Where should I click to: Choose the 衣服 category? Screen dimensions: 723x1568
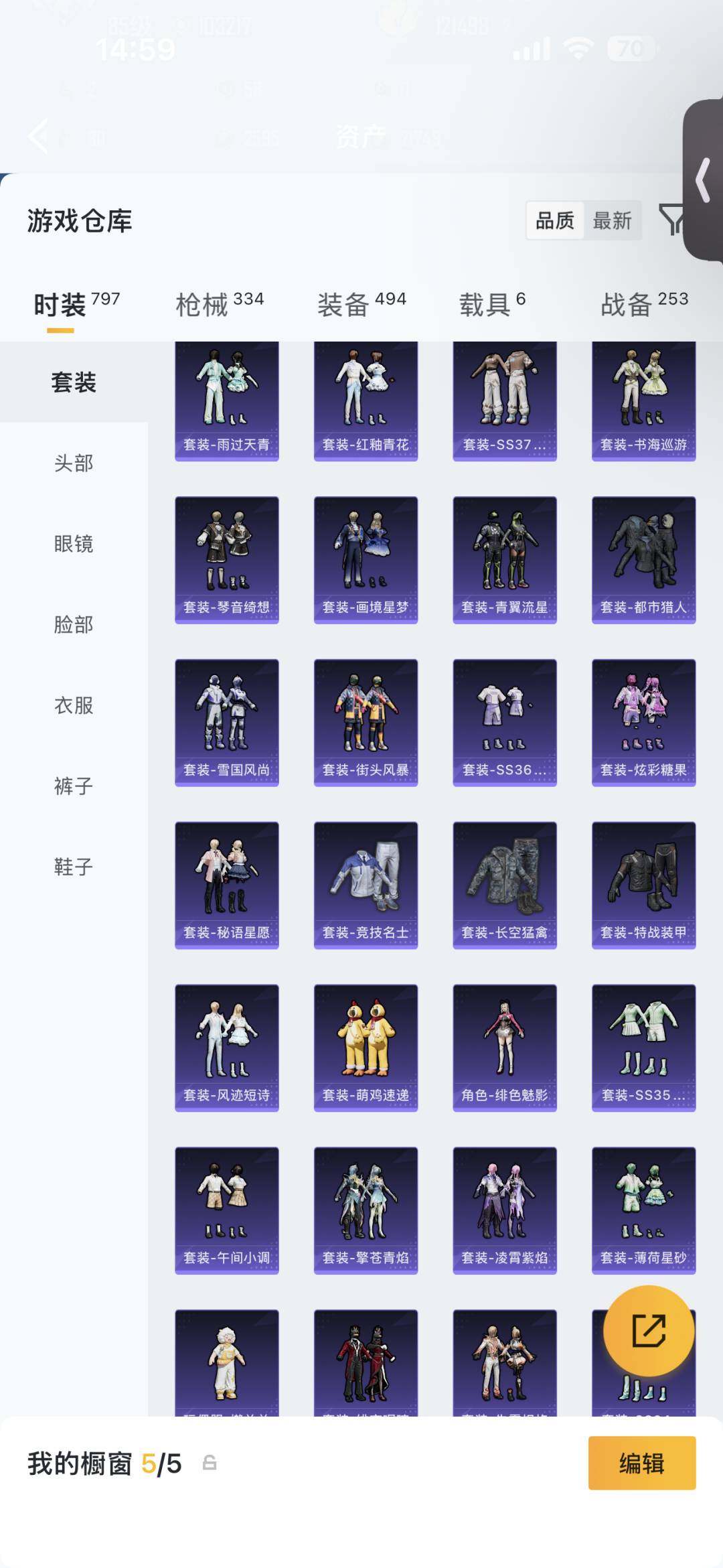coord(74,705)
